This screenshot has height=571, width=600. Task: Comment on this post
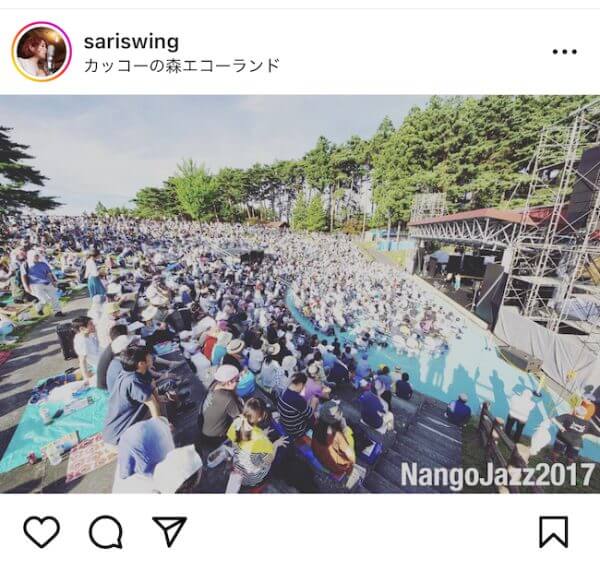(105, 531)
